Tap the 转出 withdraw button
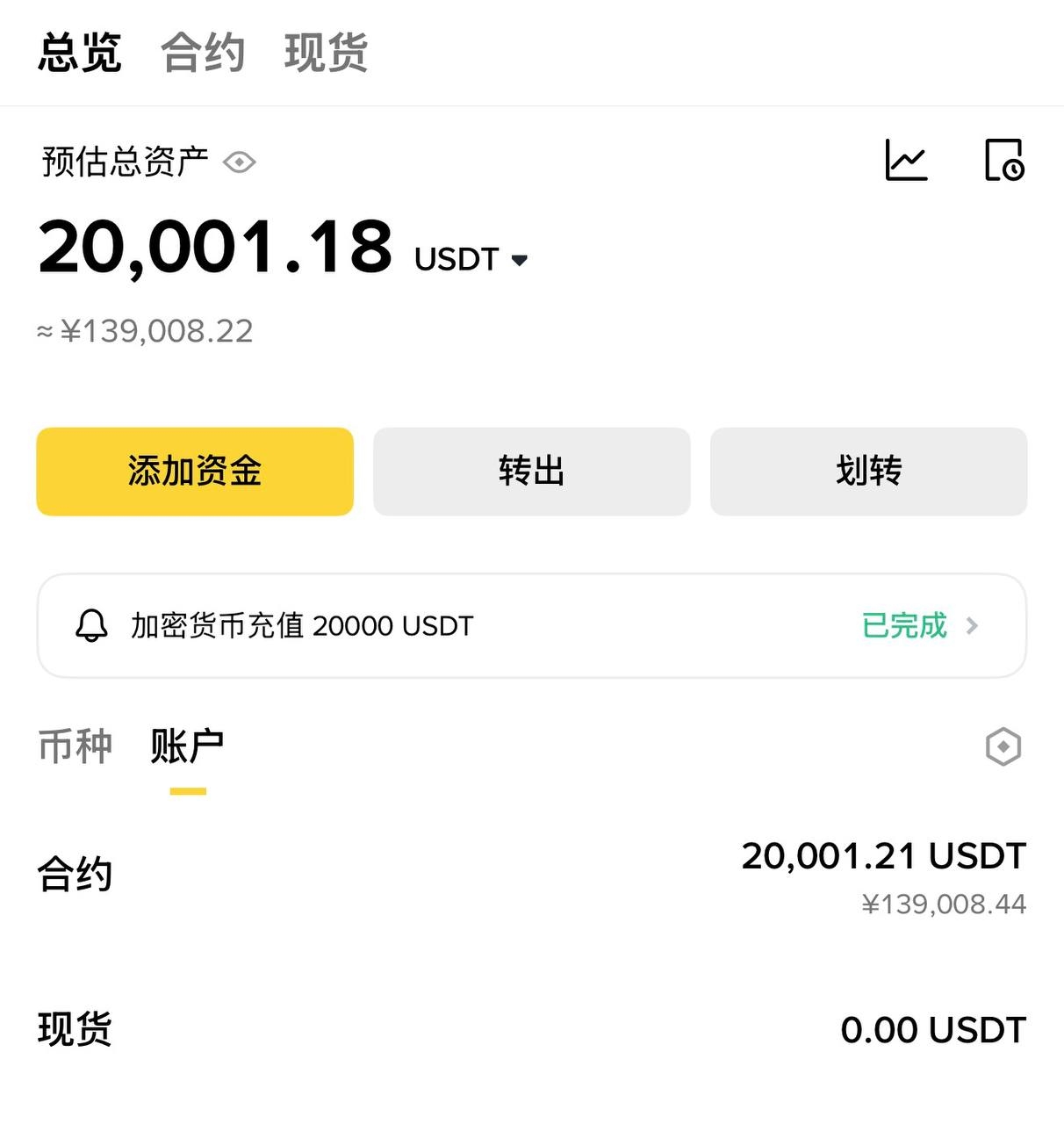1064x1124 pixels. tap(531, 472)
